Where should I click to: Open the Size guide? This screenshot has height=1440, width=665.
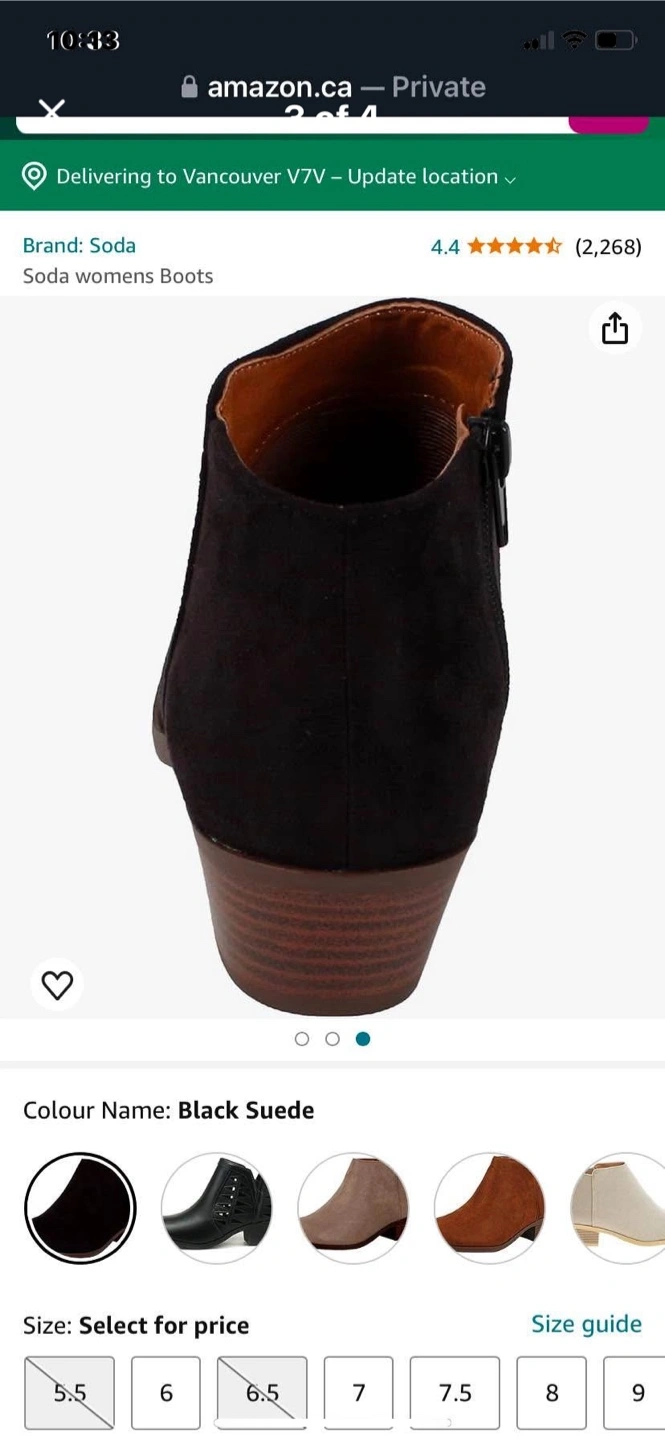(586, 1324)
